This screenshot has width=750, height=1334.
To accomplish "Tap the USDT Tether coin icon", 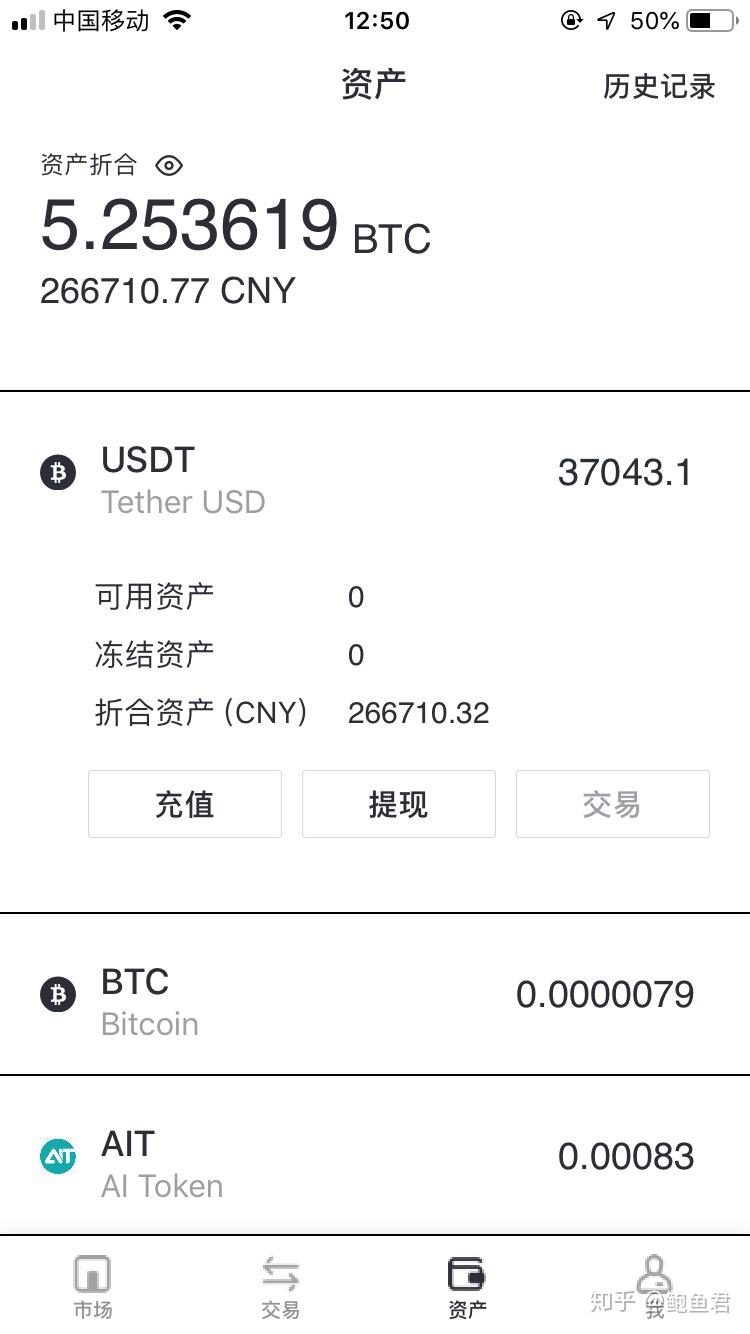I will (57, 472).
